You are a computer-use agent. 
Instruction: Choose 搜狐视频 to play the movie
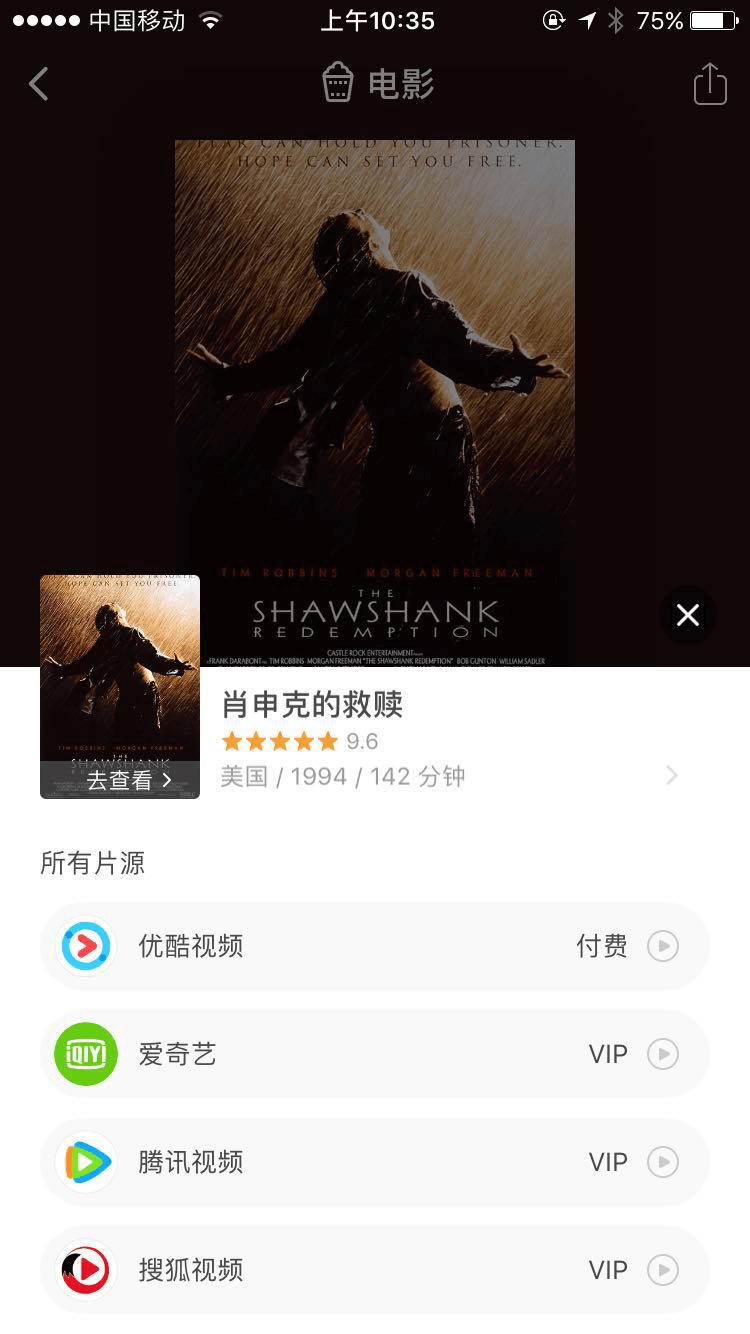tap(374, 1270)
